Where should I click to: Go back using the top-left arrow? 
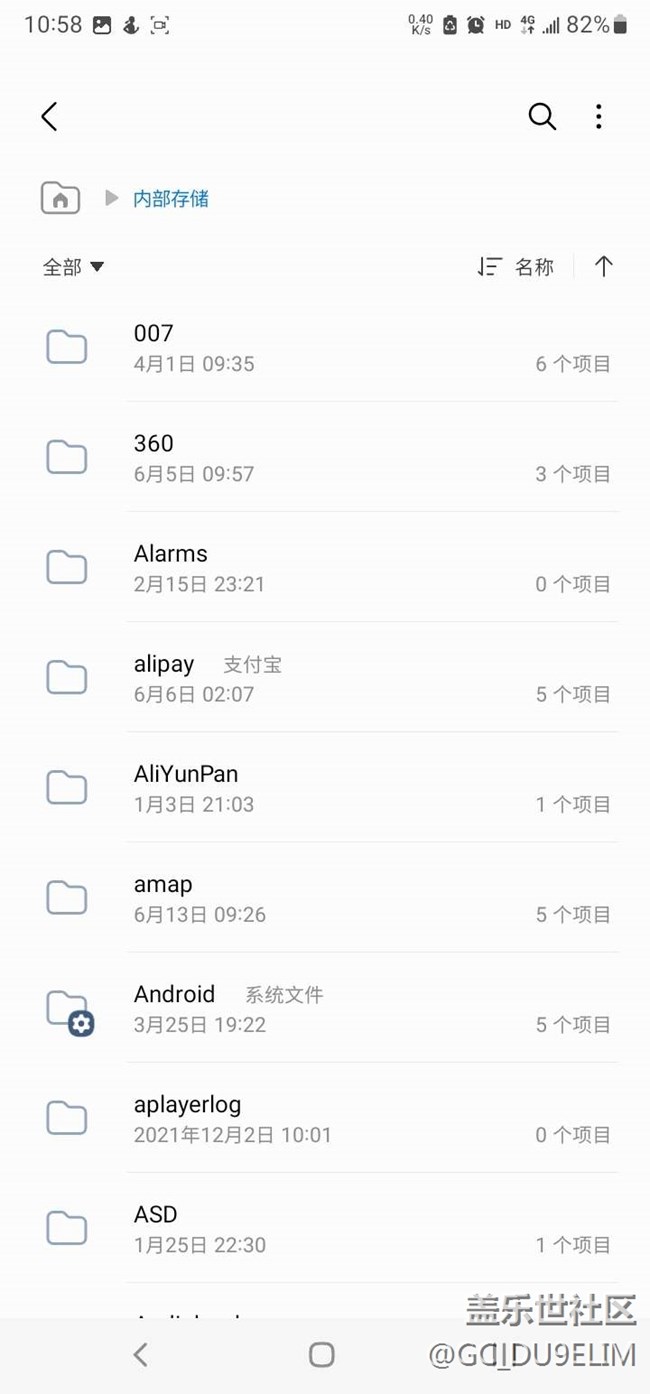click(x=49, y=117)
